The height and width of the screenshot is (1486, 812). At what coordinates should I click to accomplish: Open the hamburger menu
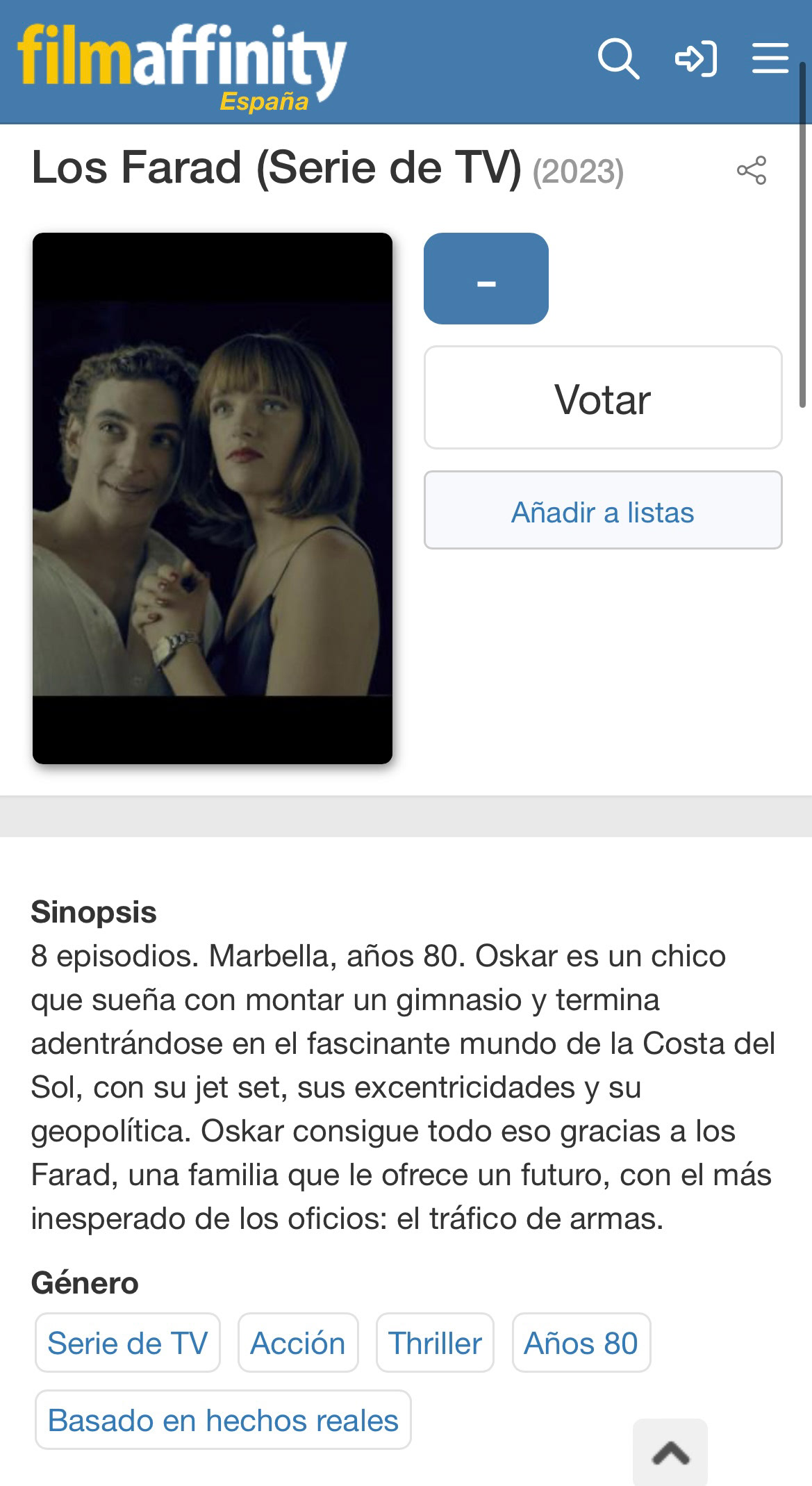(x=770, y=59)
